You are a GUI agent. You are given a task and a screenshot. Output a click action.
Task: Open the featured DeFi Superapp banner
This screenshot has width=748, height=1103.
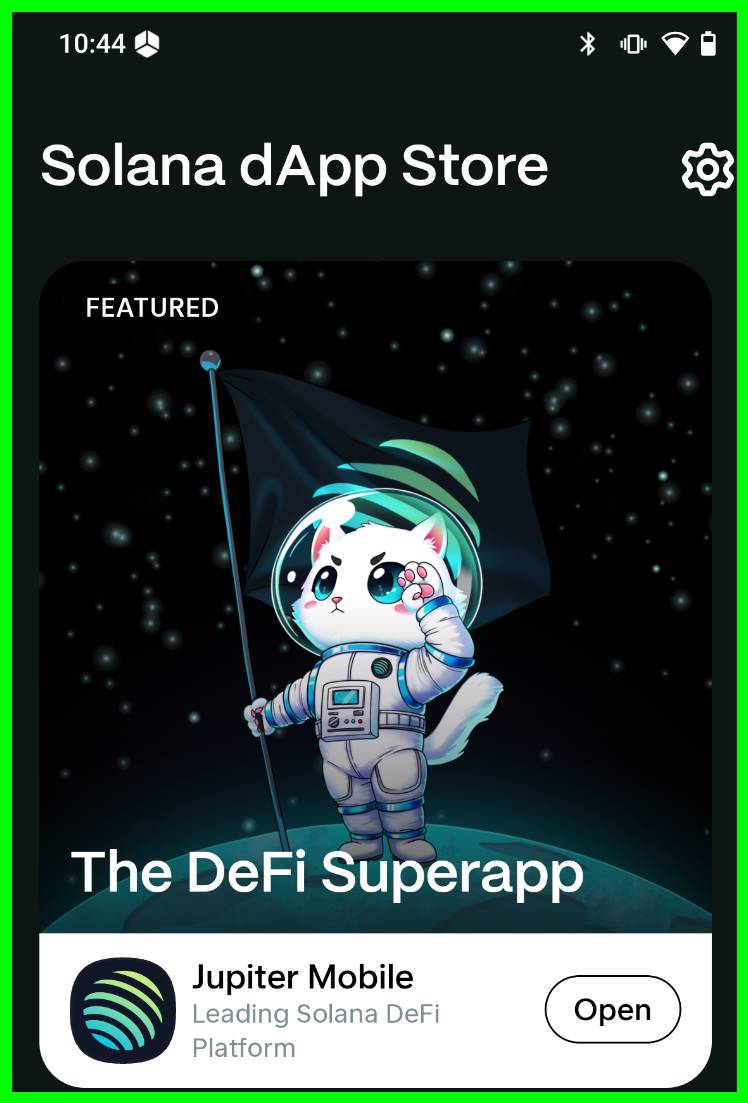[x=375, y=600]
